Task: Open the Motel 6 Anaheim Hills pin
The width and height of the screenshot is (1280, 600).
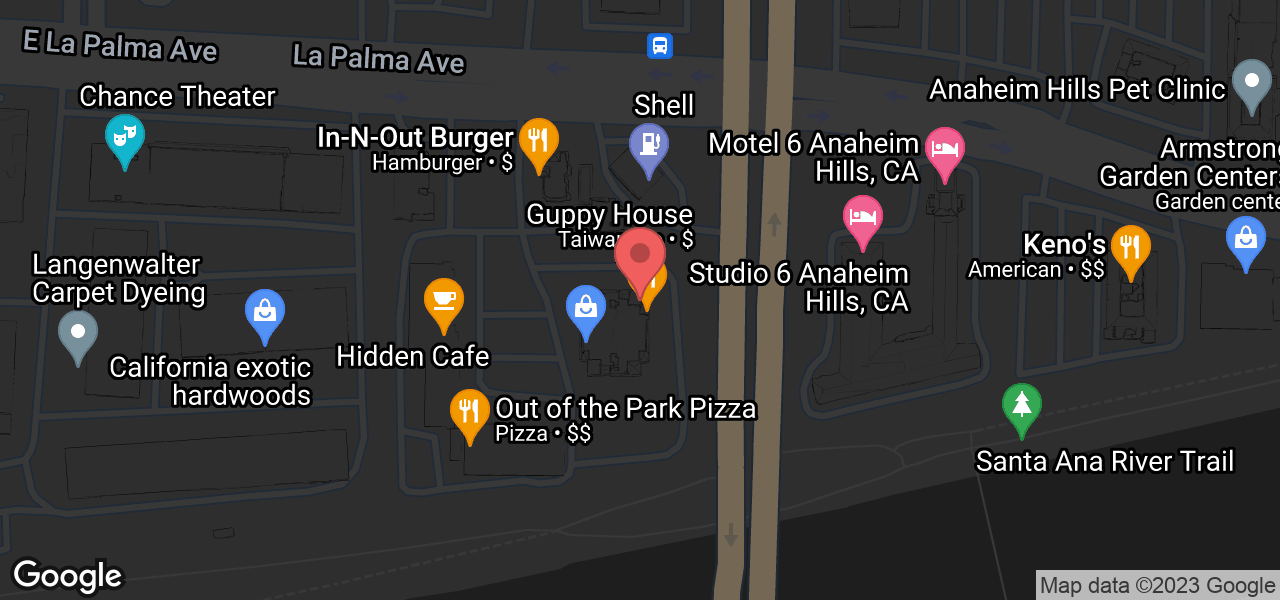Action: click(945, 151)
